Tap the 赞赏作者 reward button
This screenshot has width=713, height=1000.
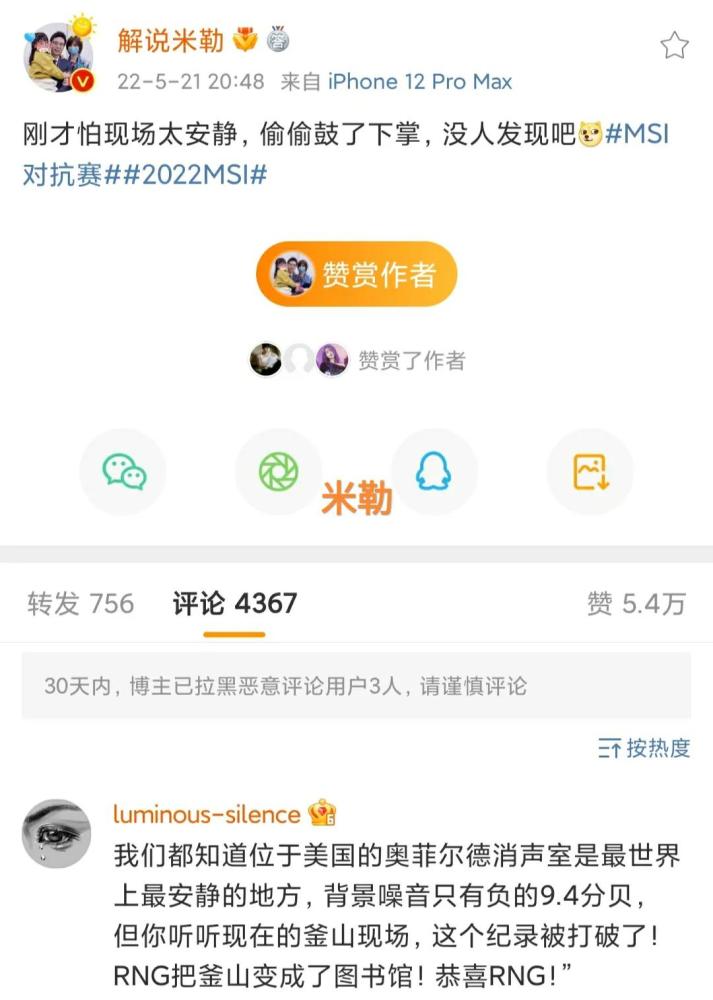356,274
